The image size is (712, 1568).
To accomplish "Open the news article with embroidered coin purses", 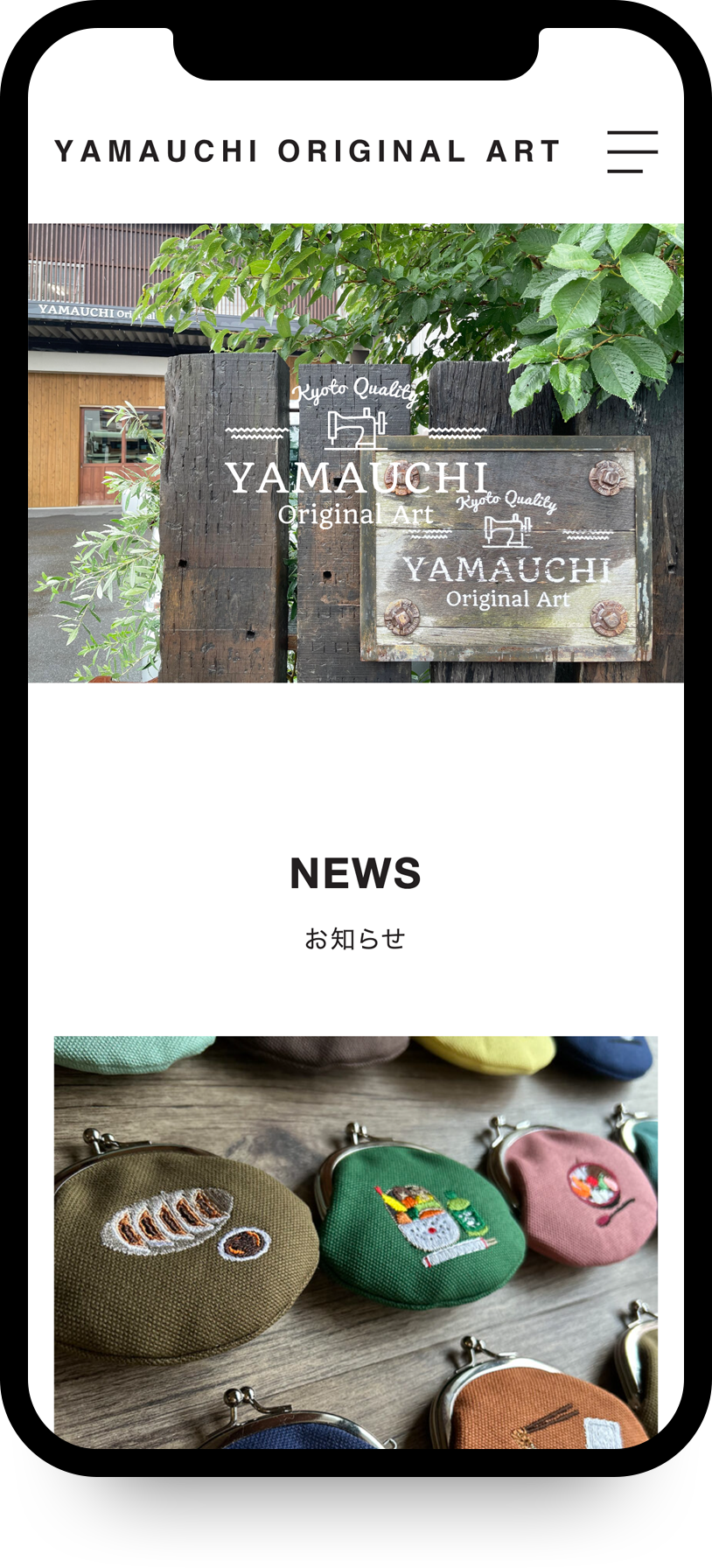I will tap(355, 1241).
